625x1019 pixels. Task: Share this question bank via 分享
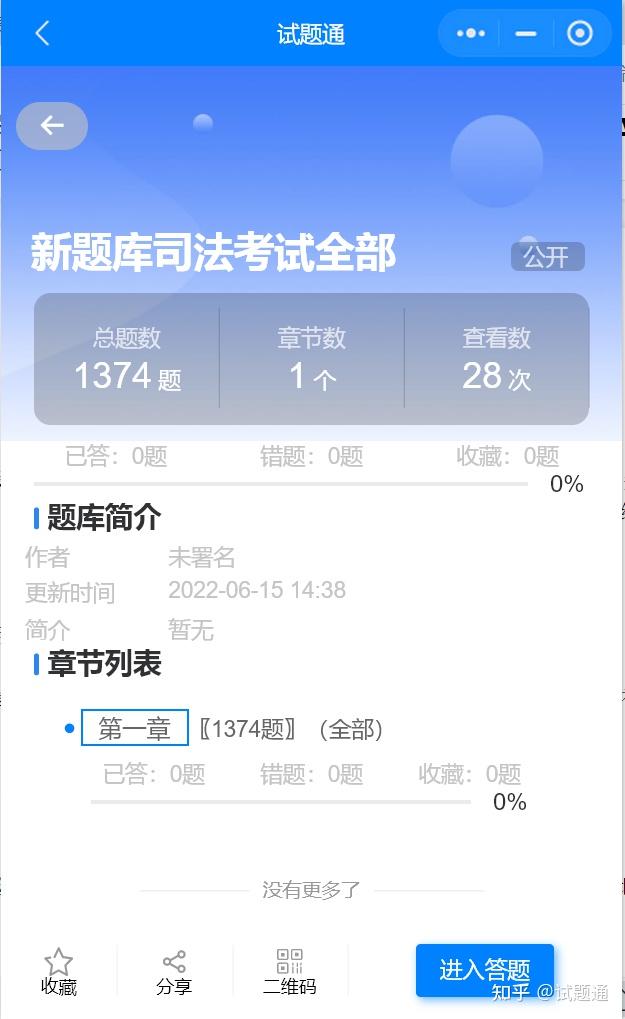click(x=174, y=972)
